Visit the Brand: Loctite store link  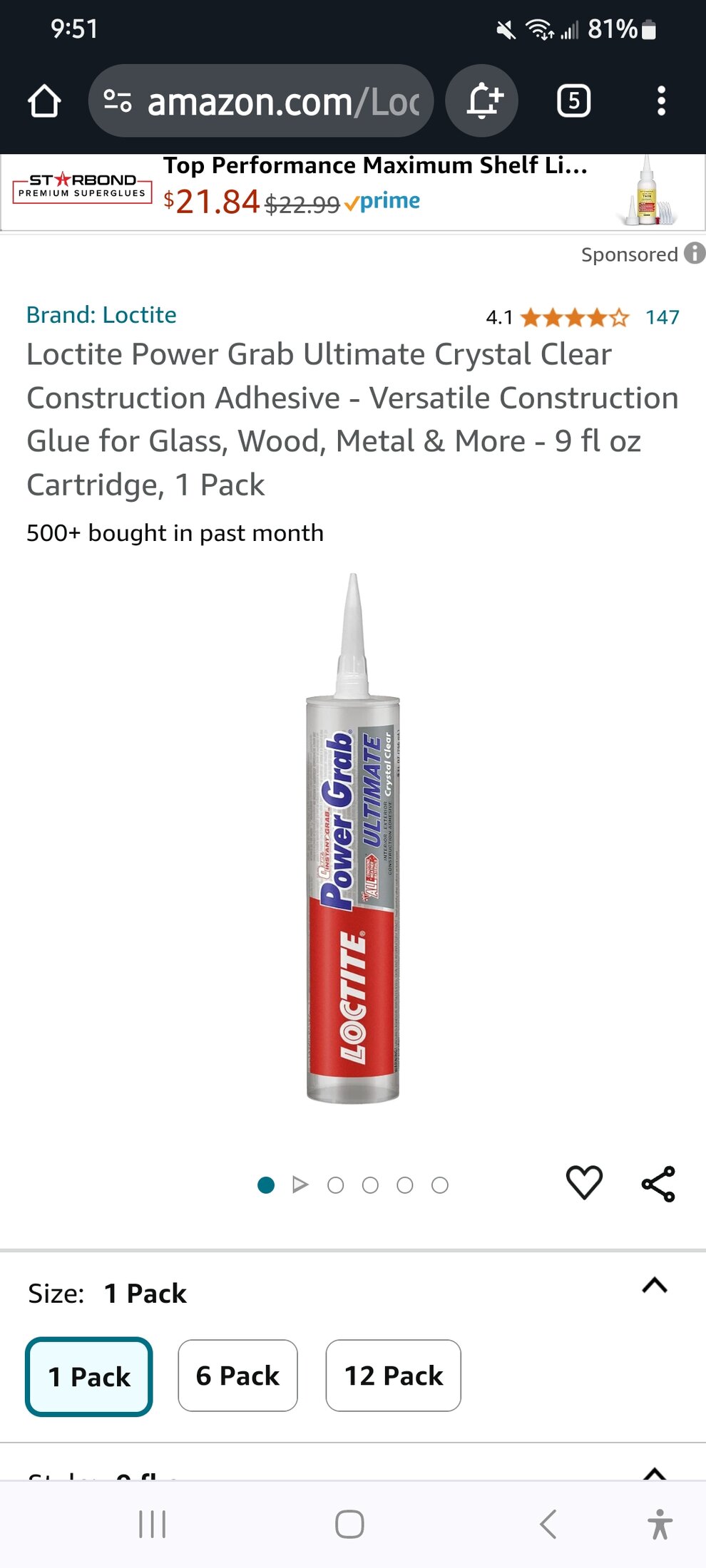tap(101, 315)
